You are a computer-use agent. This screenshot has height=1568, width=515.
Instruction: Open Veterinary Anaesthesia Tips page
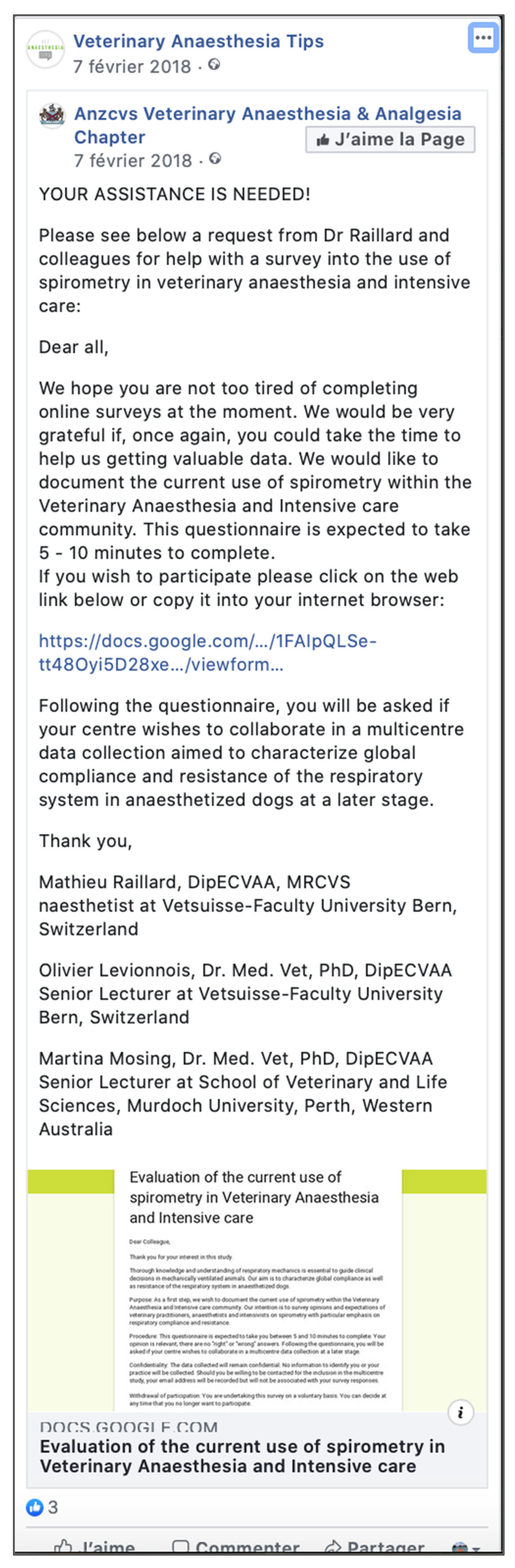pos(198,41)
